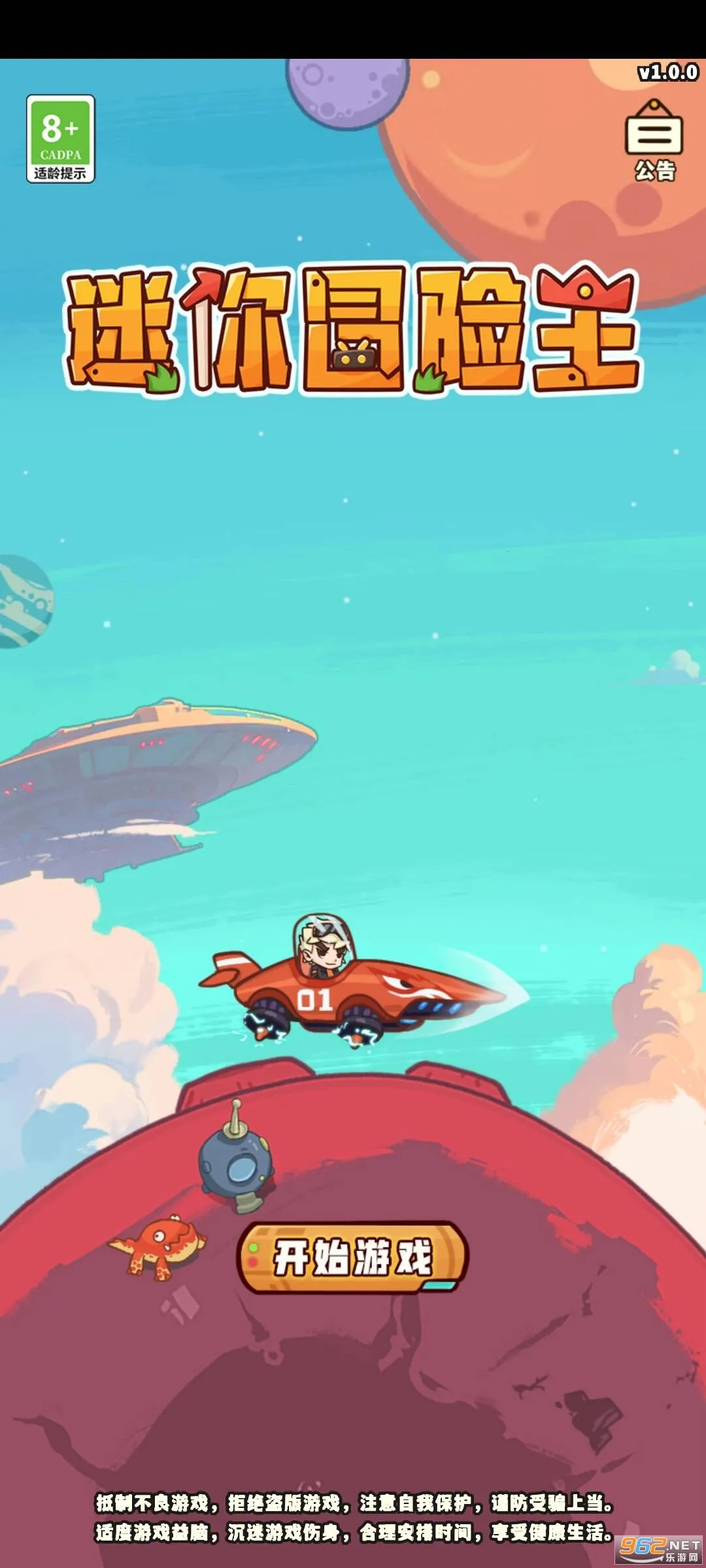Tap the 开始游戏 start game button
Viewport: 706px width, 1568px height.
tap(352, 1256)
